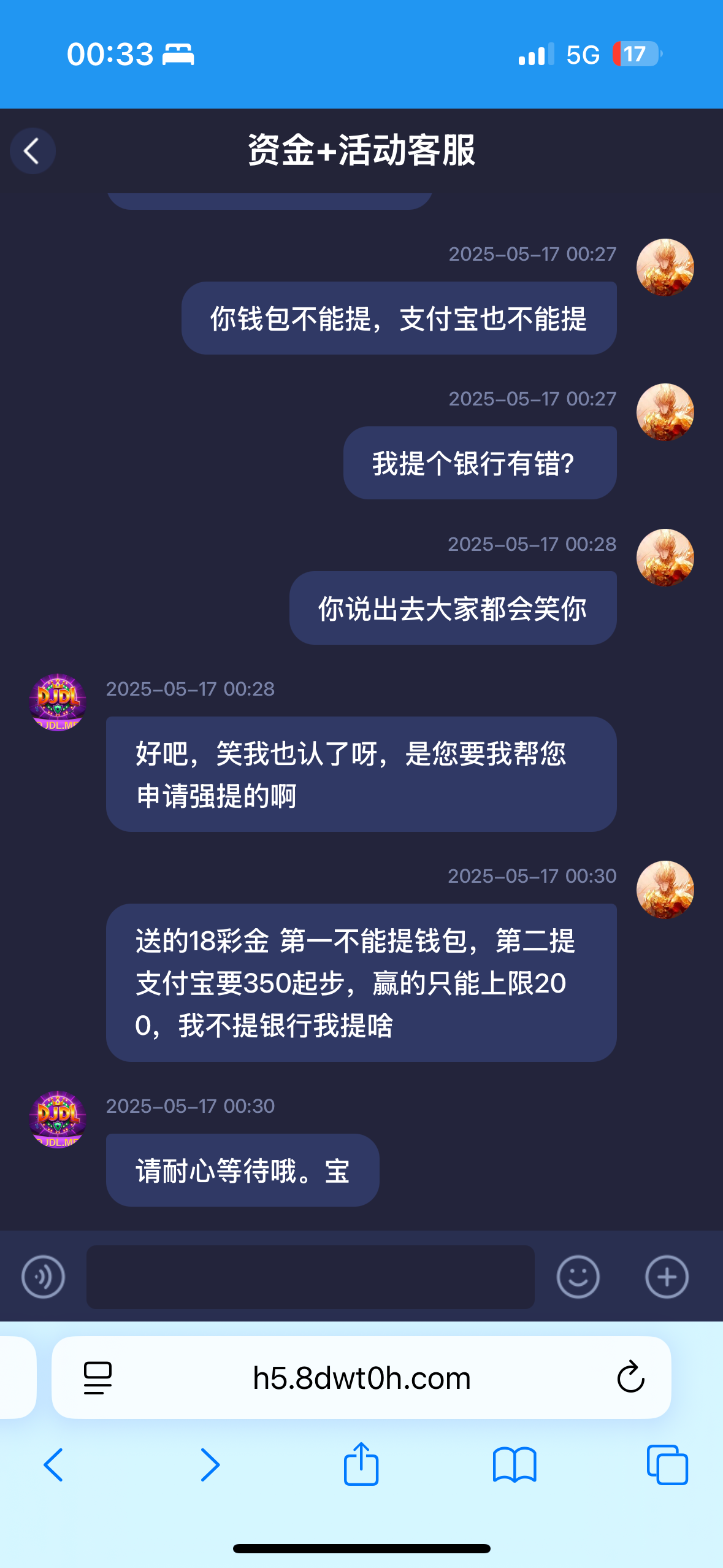The width and height of the screenshot is (723, 1568).
Task: Go back from the 资金+活动客服 chat
Action: [x=33, y=151]
